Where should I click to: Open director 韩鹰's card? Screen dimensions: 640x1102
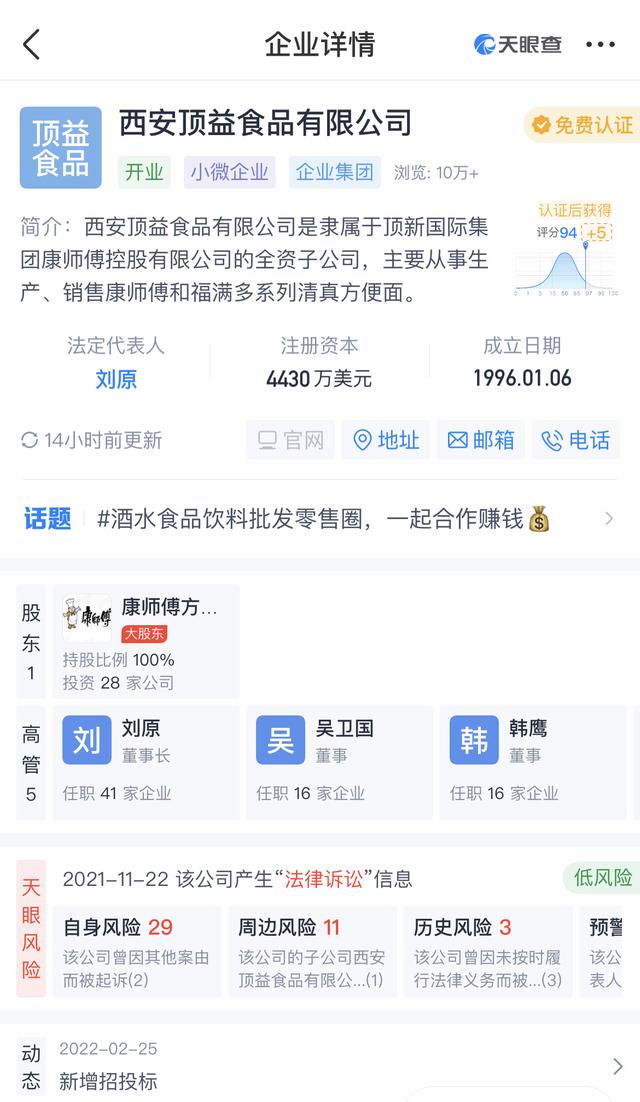[534, 762]
